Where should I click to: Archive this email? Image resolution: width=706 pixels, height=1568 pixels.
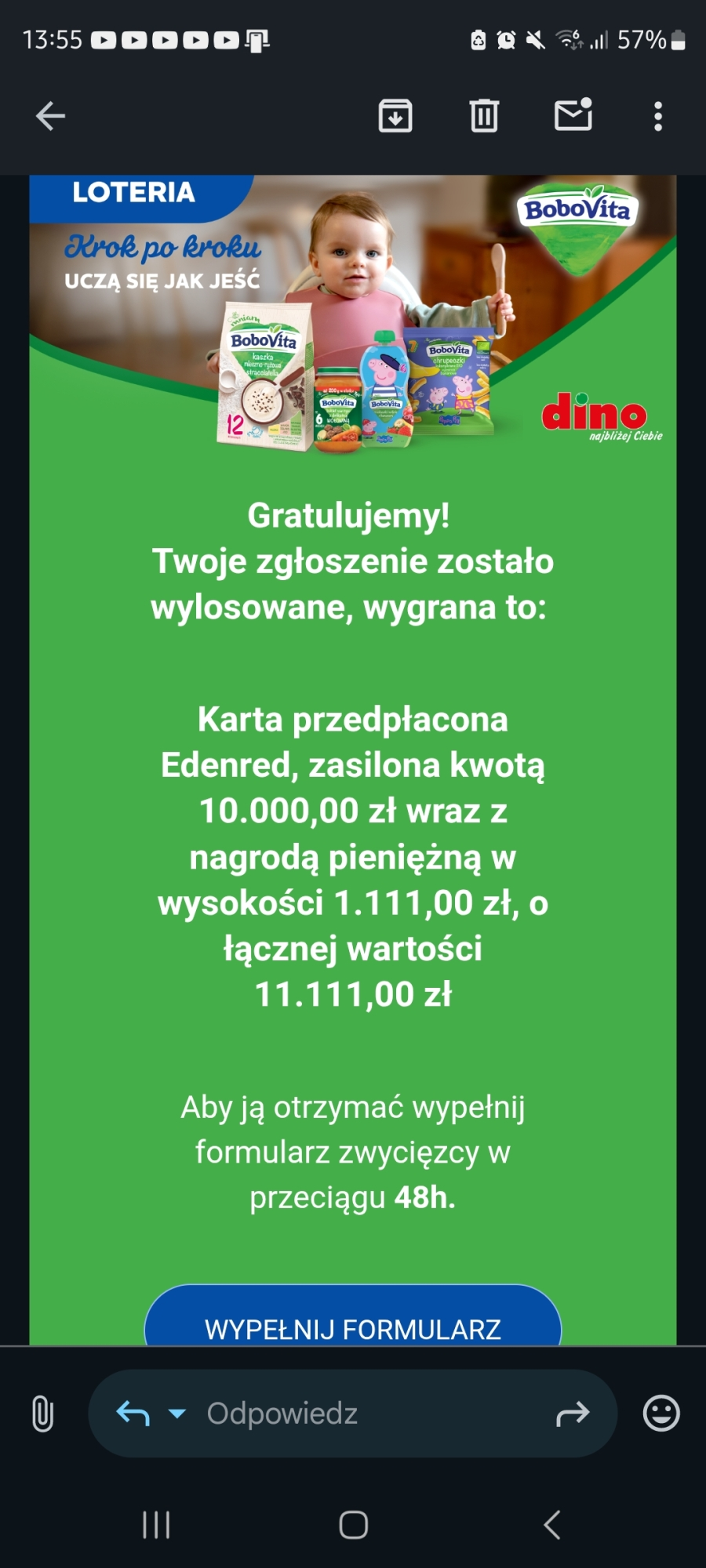(x=395, y=116)
